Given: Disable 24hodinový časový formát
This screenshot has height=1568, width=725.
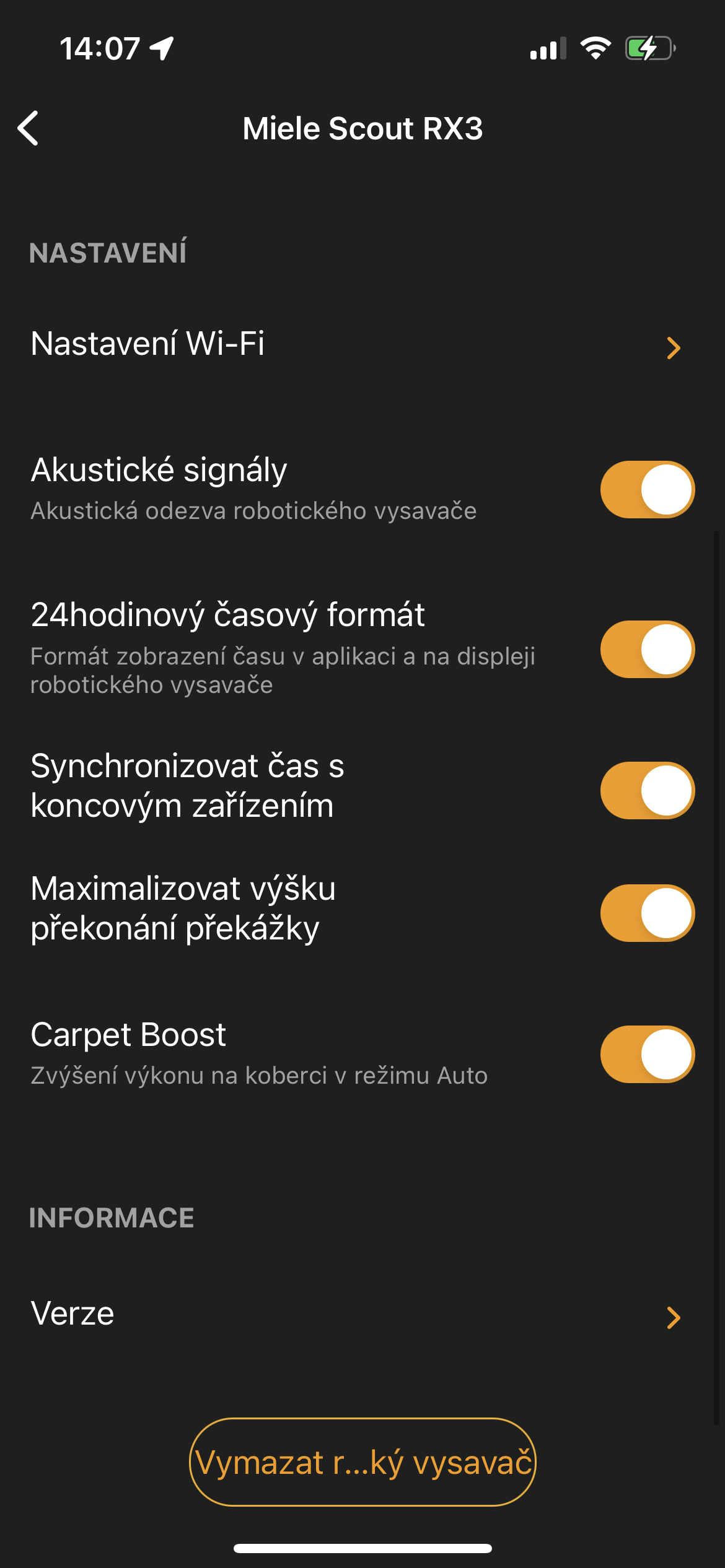Looking at the screenshot, I should (x=647, y=649).
